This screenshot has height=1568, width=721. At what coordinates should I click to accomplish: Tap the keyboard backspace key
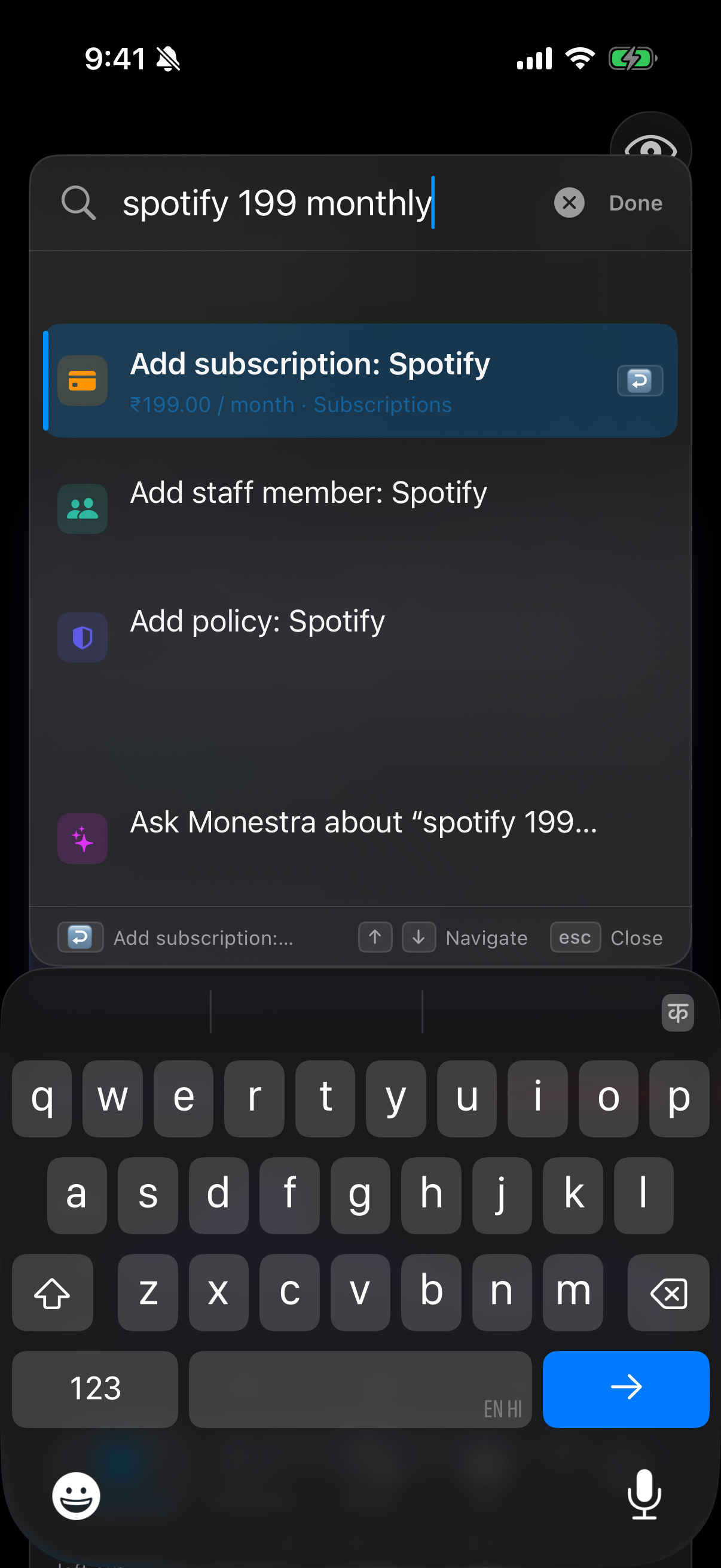668,1292
